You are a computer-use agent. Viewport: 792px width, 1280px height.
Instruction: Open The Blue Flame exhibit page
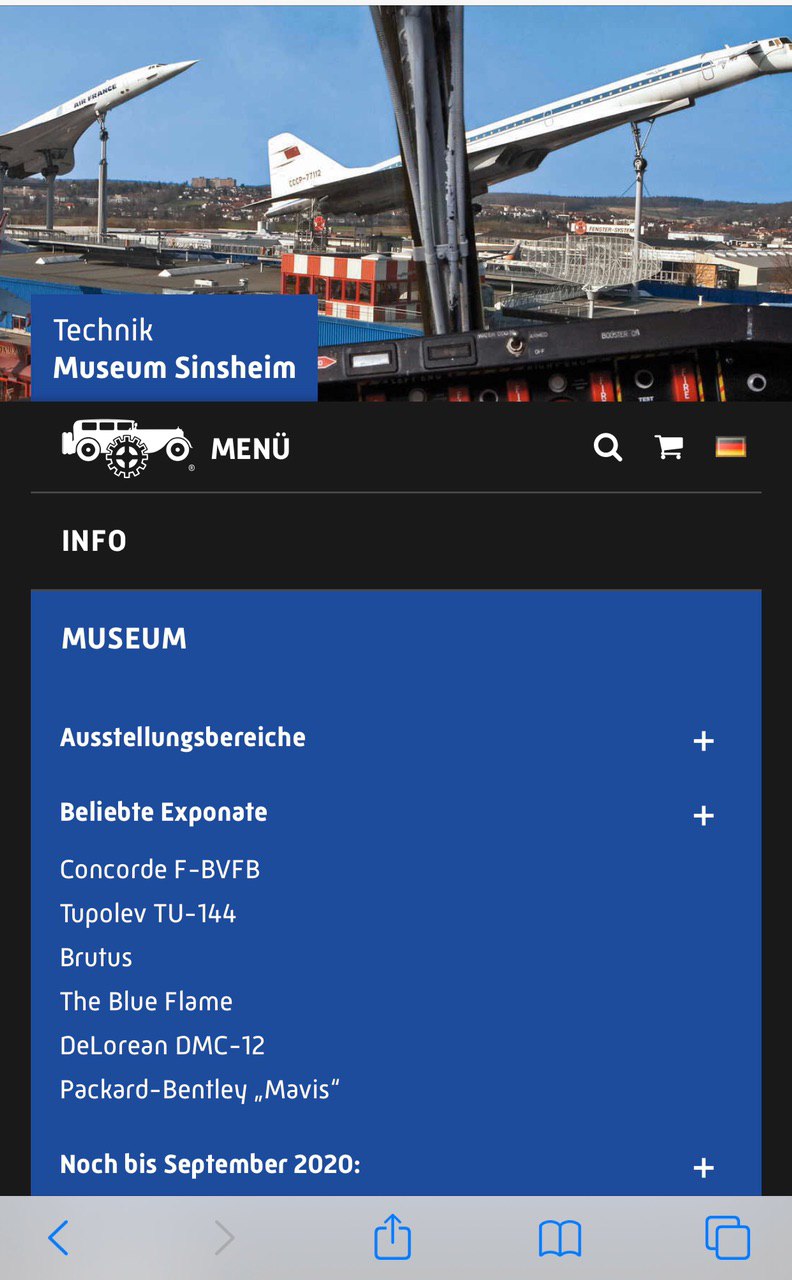coord(146,1002)
